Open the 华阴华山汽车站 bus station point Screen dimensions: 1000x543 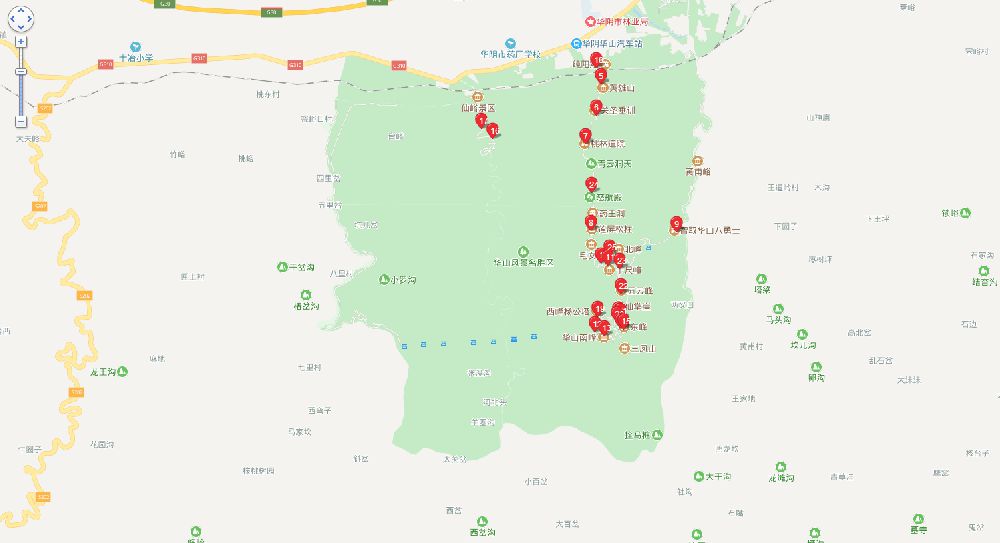(x=577, y=43)
